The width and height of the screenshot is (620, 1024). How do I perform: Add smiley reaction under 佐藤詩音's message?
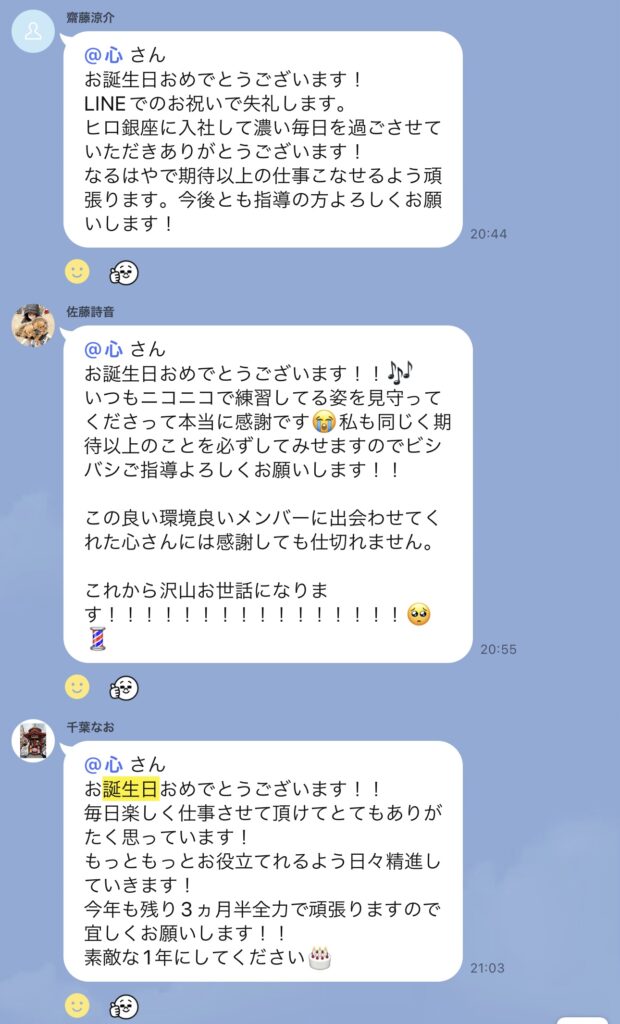click(x=77, y=687)
